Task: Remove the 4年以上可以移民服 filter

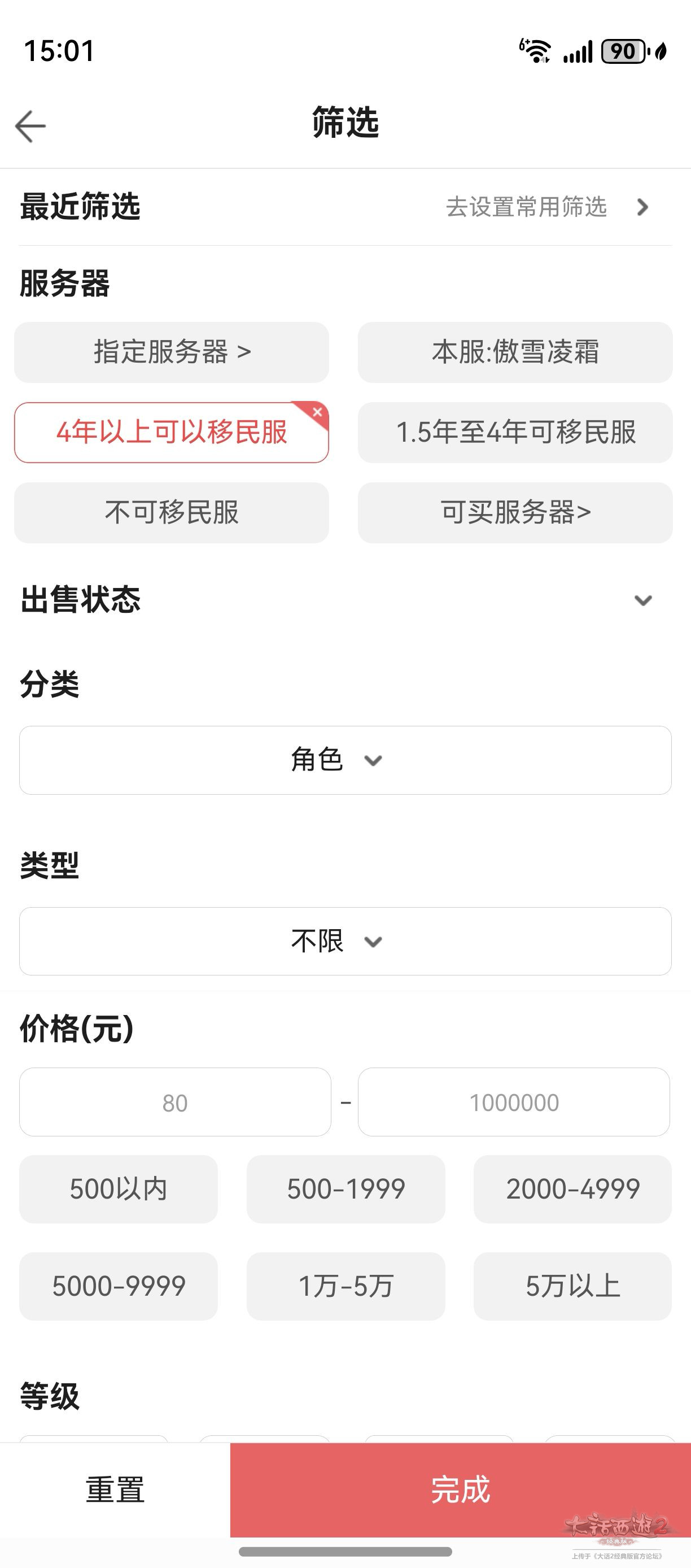Action: click(x=317, y=412)
